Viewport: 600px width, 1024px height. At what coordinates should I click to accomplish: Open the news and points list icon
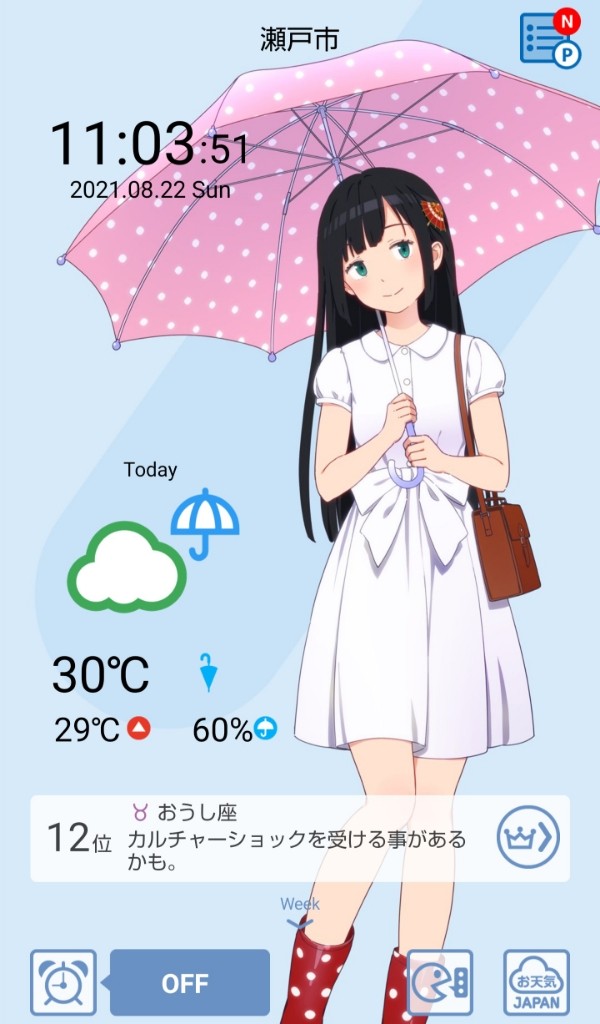(549, 39)
